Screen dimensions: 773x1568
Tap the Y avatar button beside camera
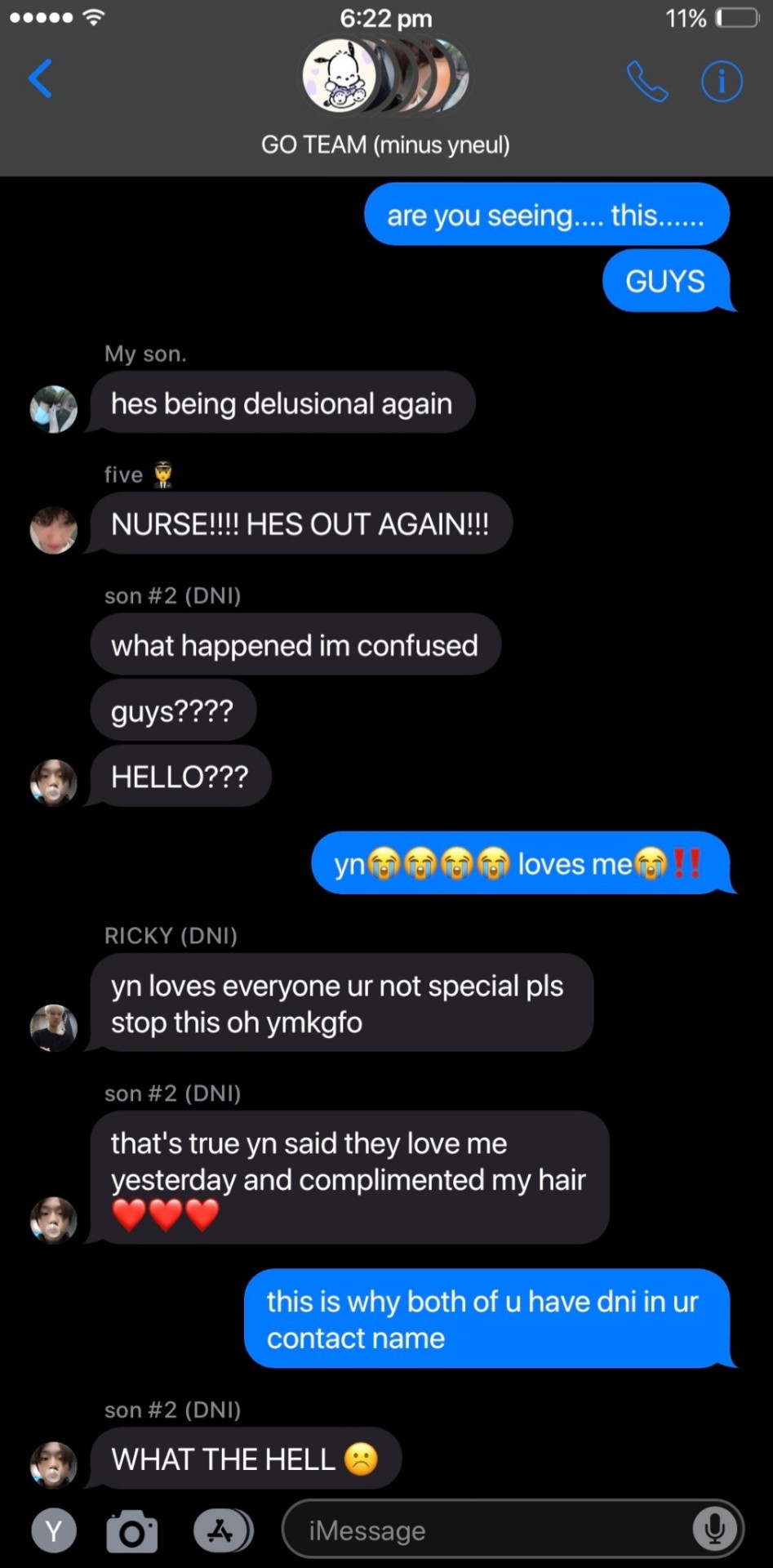coord(54,1530)
